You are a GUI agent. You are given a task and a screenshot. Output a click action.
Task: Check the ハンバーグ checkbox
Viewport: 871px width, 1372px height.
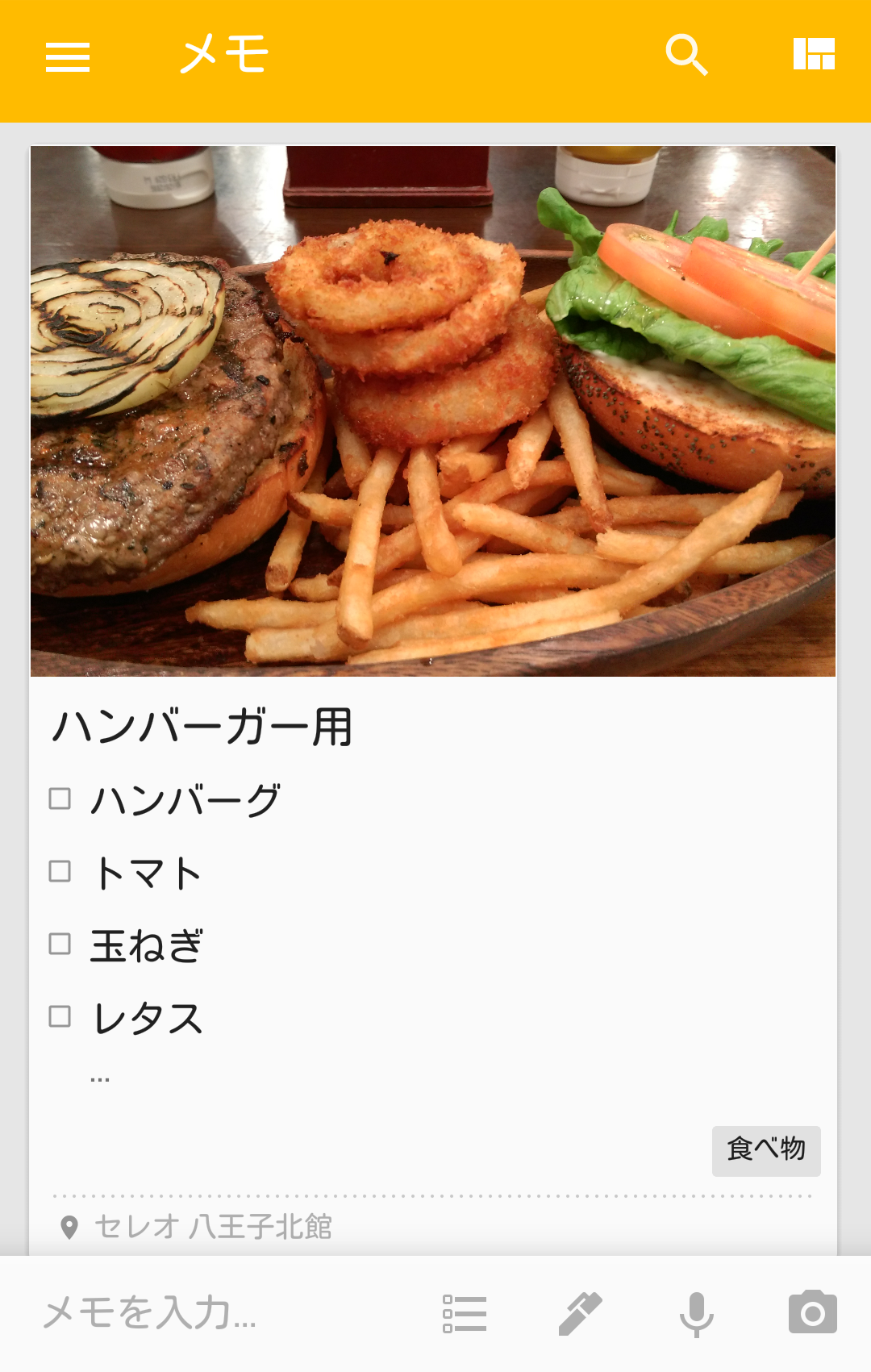[60, 799]
